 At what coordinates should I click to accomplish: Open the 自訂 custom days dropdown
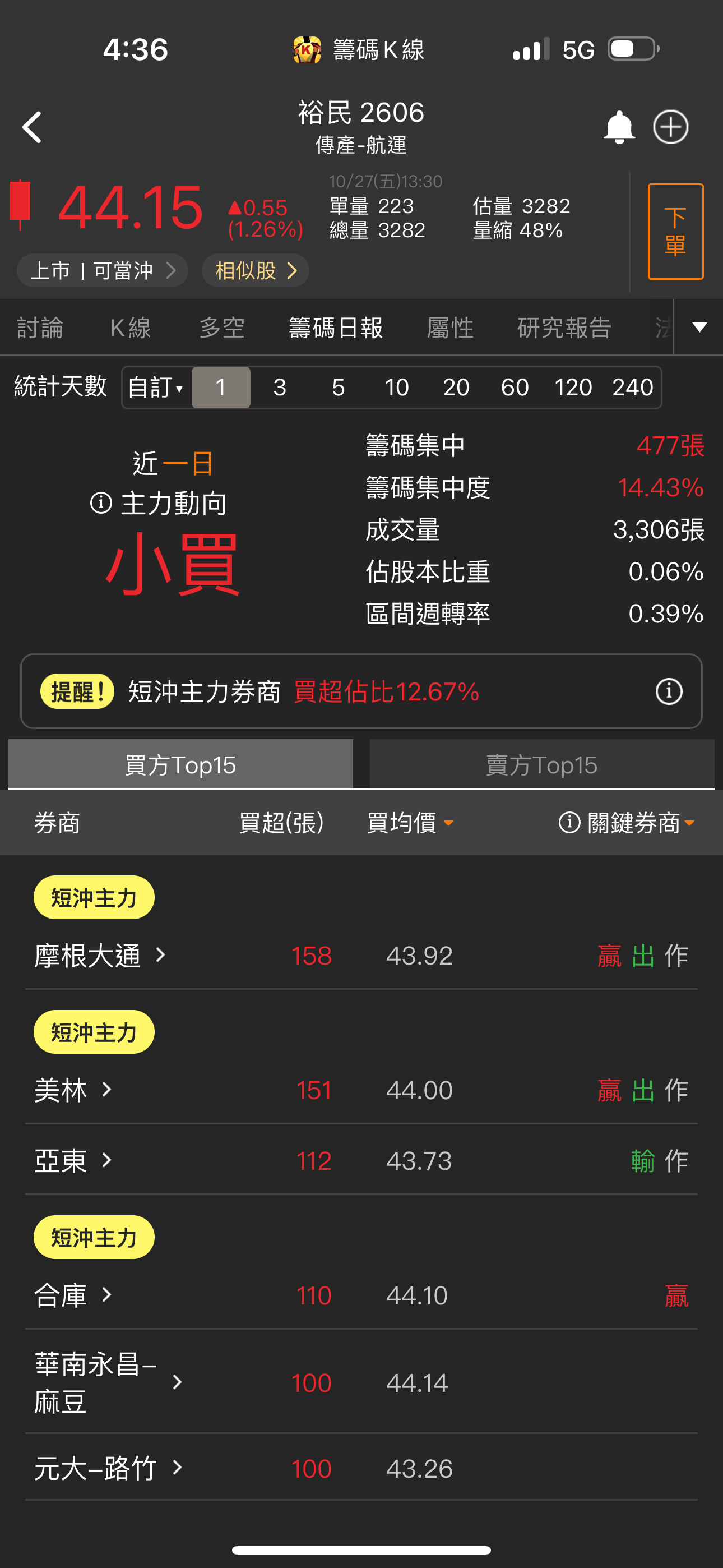coord(156,387)
